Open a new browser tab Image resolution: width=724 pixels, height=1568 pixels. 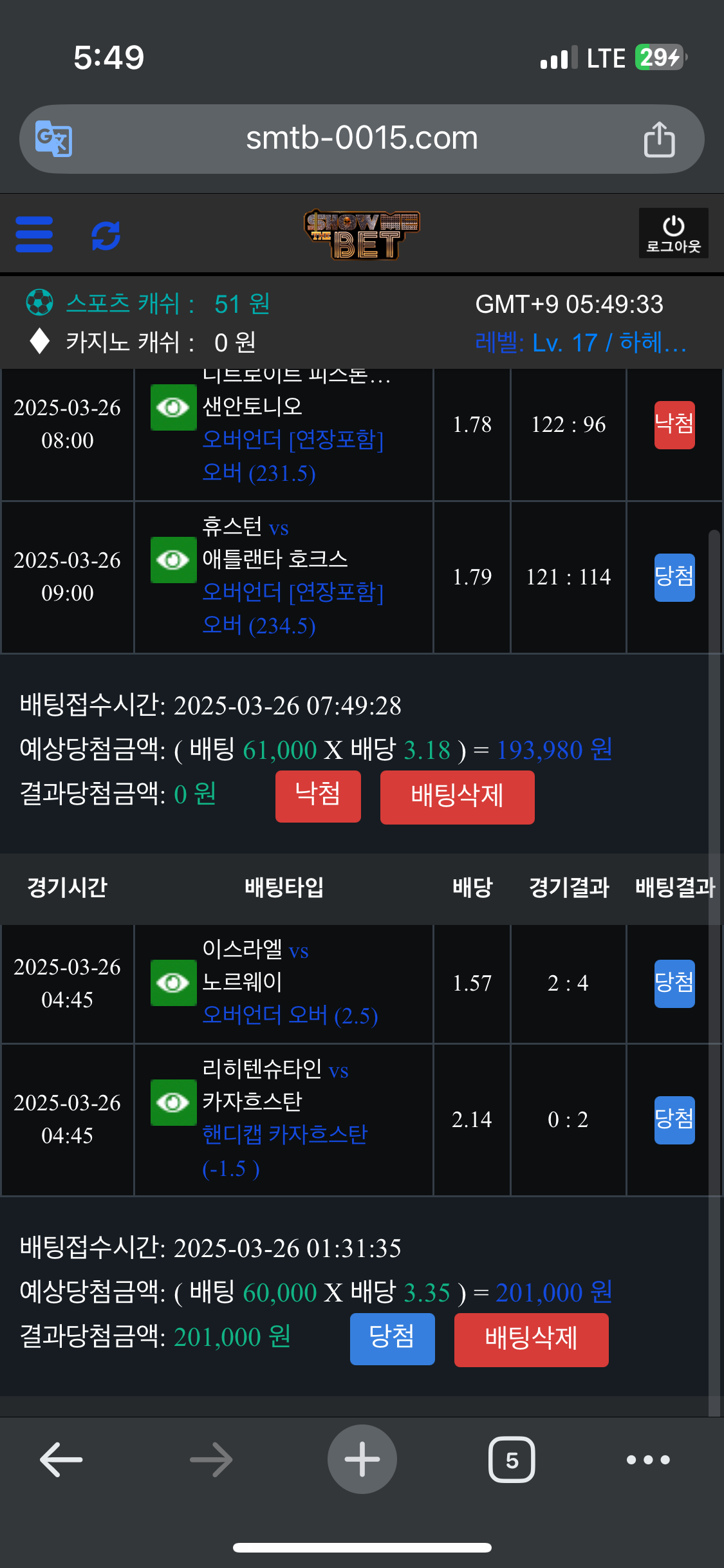tap(362, 1459)
